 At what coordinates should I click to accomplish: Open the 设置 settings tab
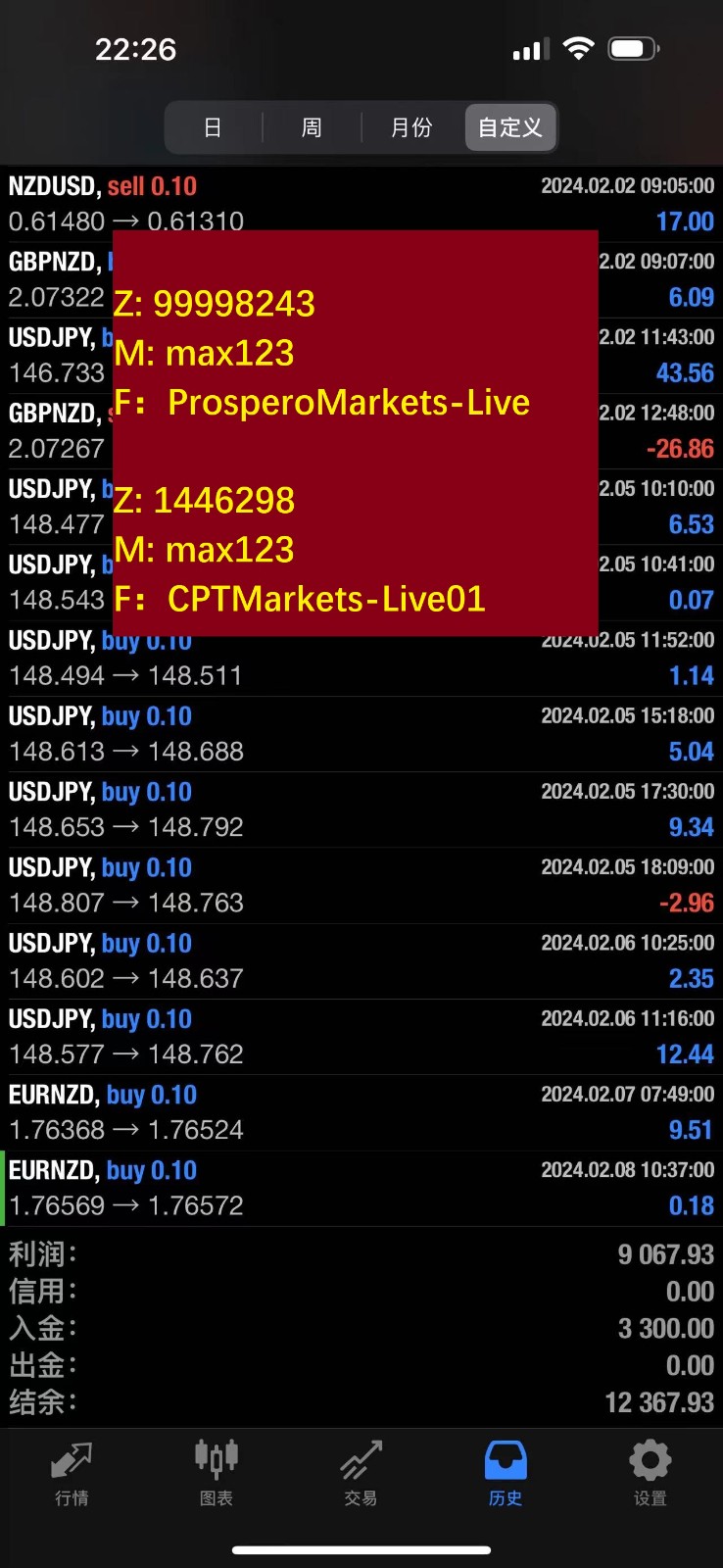(x=650, y=1474)
